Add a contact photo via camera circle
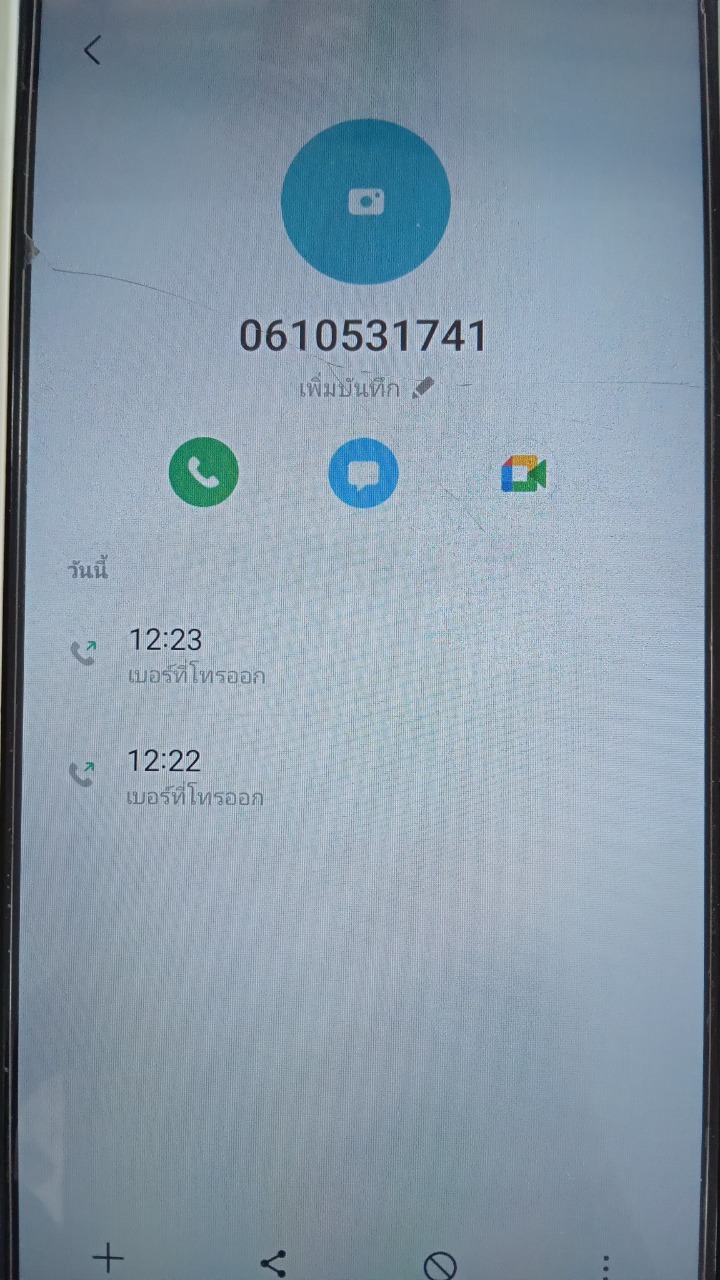Screen dimensions: 720x1280 coord(366,201)
